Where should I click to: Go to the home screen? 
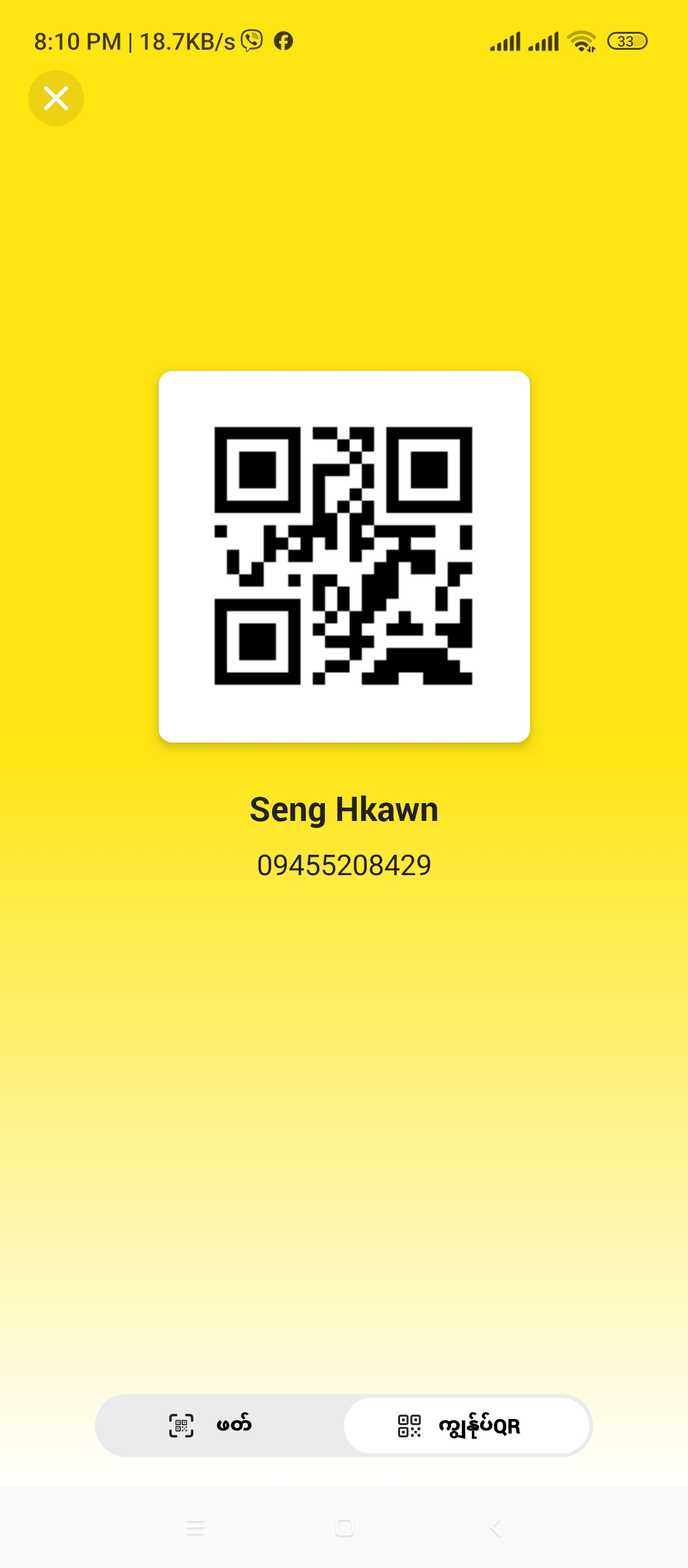click(x=344, y=1528)
